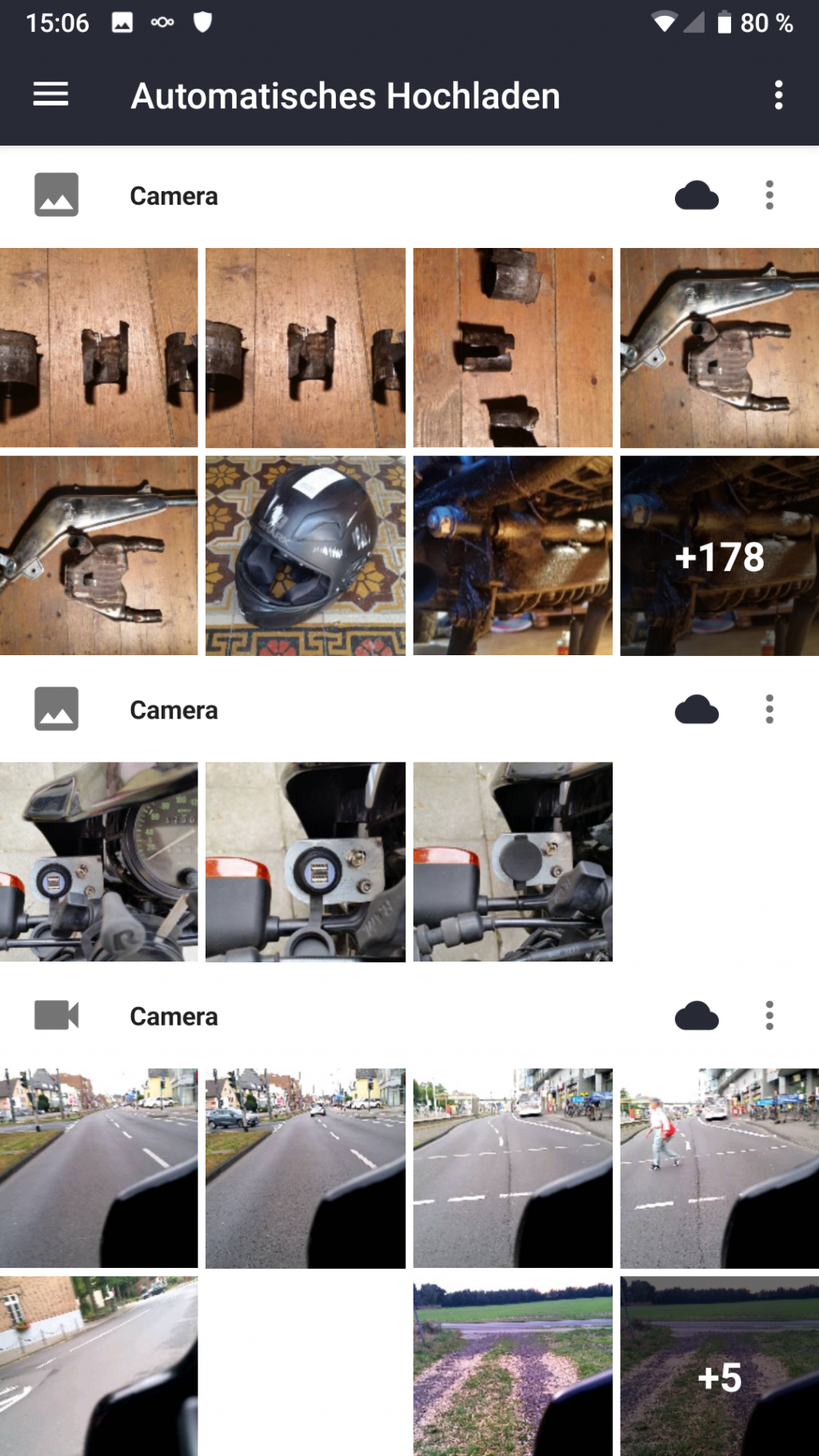Image resolution: width=819 pixels, height=1456 pixels.
Task: Toggle cloud upload for the video Camera folder
Action: point(696,1017)
